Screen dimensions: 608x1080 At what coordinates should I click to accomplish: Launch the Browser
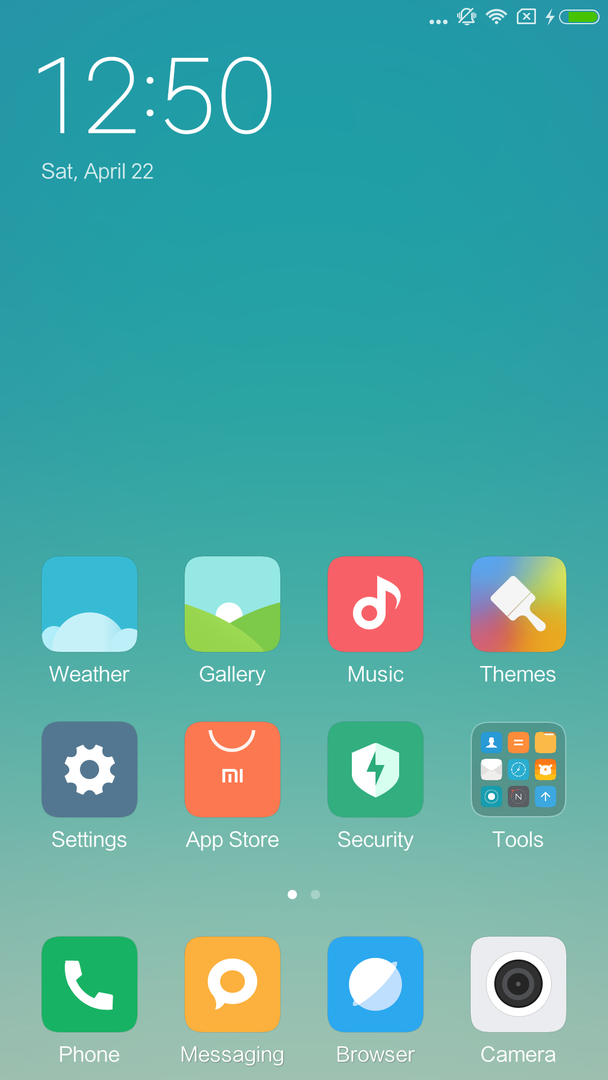pos(375,984)
